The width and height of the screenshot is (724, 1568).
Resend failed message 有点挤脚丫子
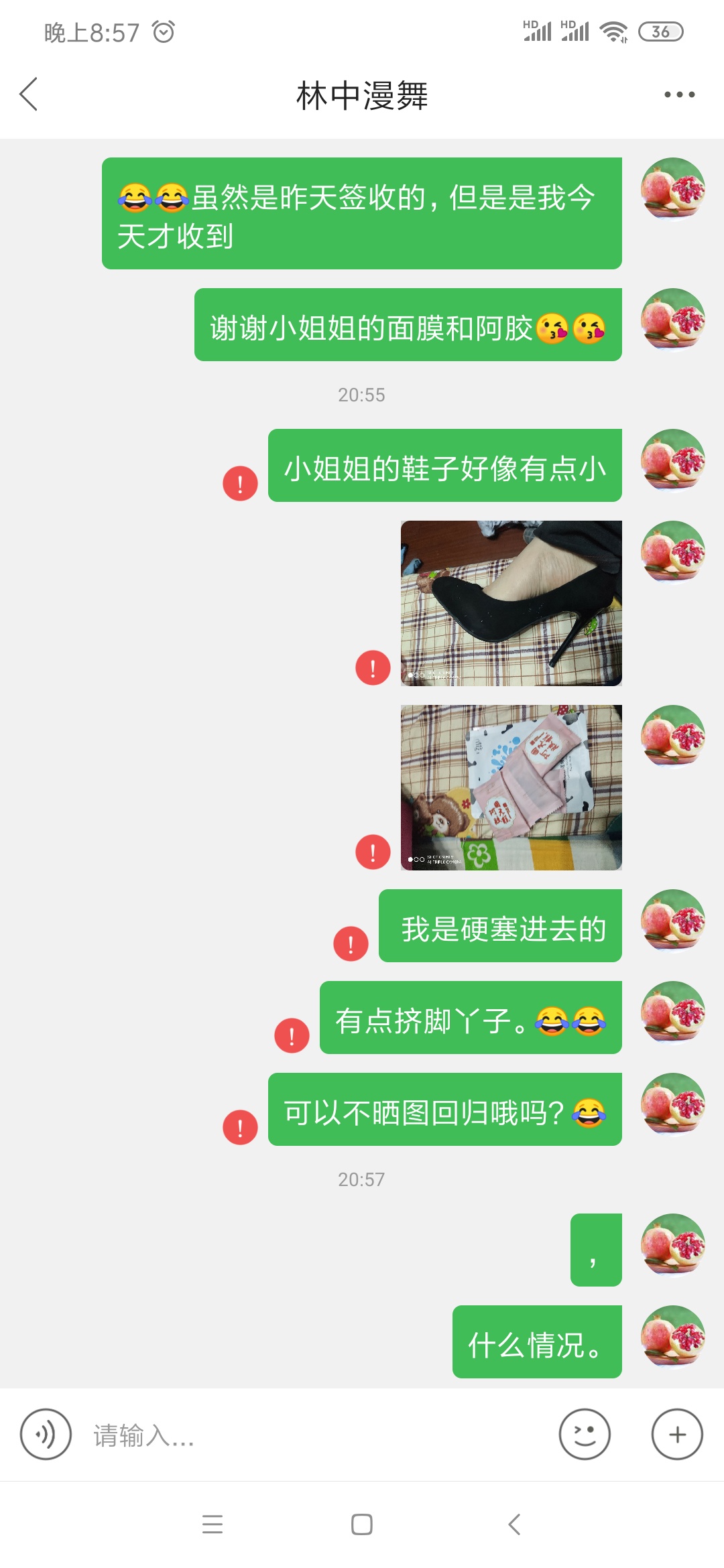tap(292, 1035)
